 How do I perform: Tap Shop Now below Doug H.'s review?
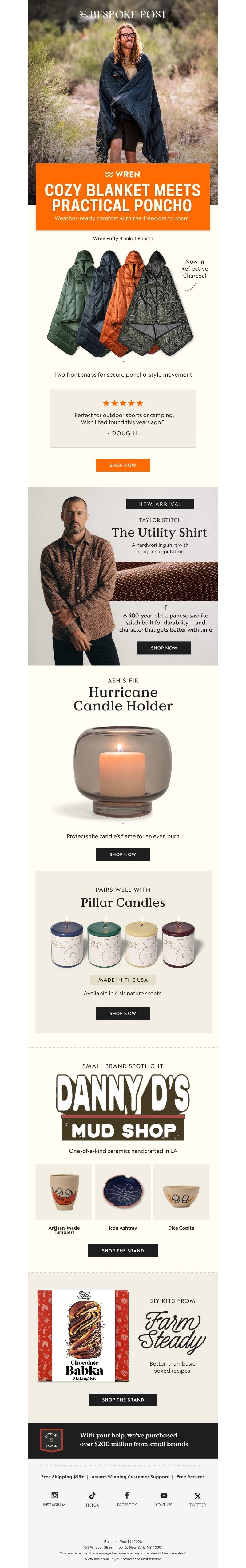(x=122, y=465)
